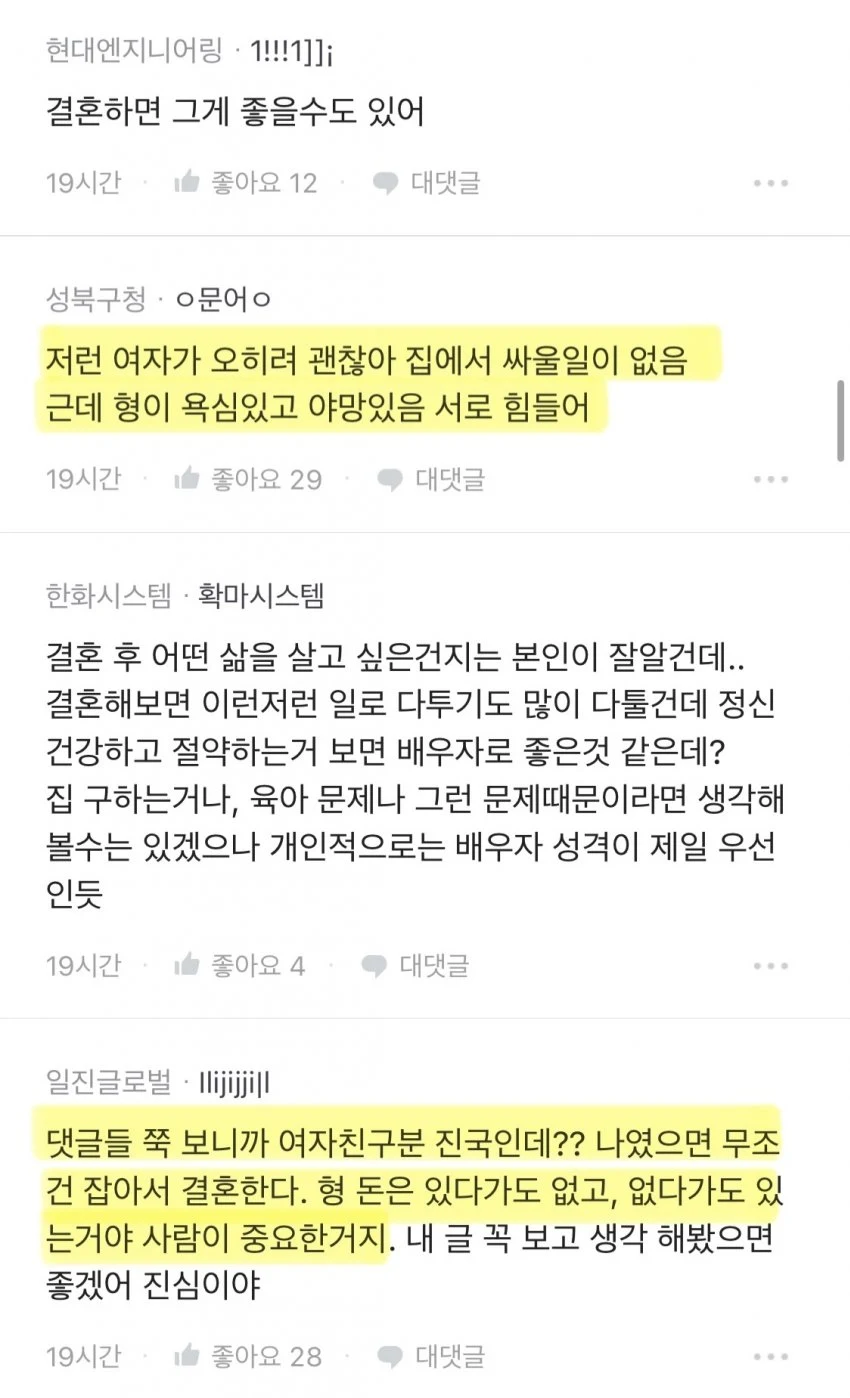Like the 한화시스템 comment
850x1398 pixels.
pos(239,965)
